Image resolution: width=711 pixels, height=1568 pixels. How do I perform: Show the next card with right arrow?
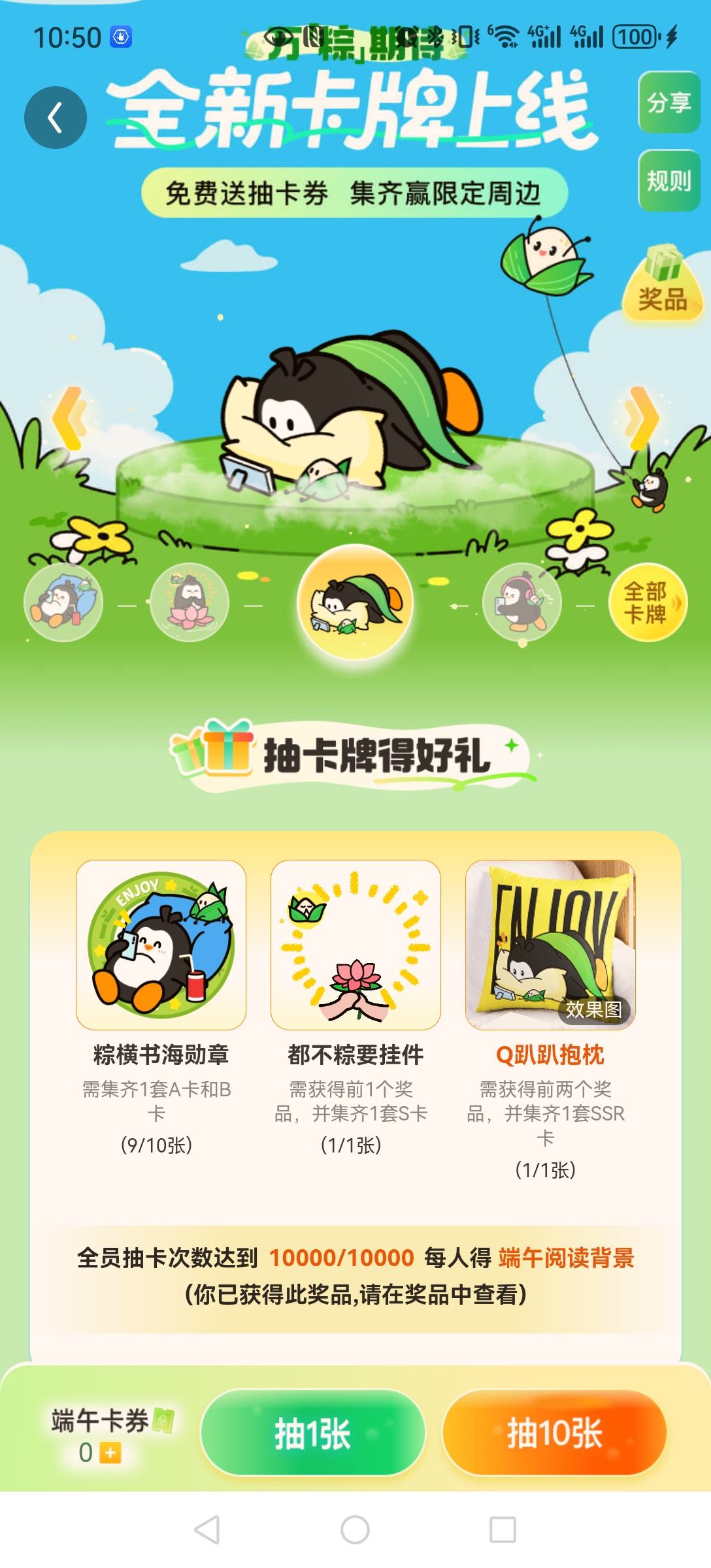coord(642,418)
